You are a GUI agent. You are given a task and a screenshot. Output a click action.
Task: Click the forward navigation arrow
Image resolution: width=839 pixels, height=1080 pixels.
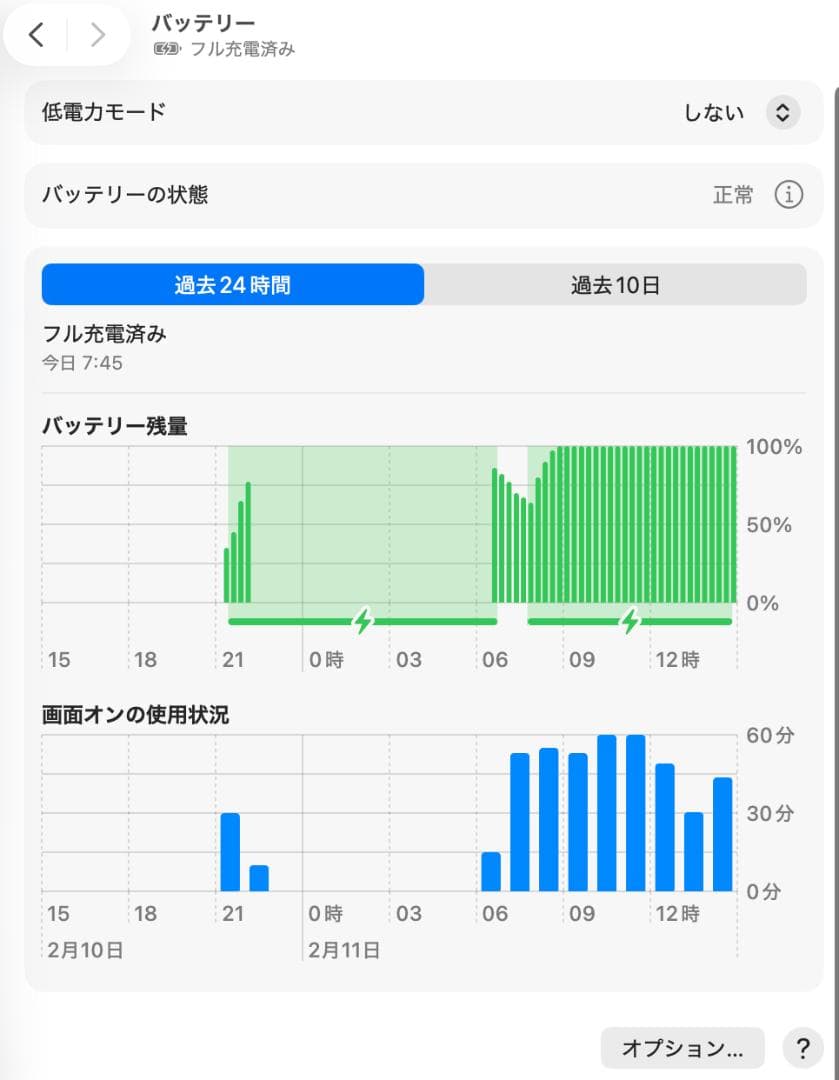(x=97, y=34)
